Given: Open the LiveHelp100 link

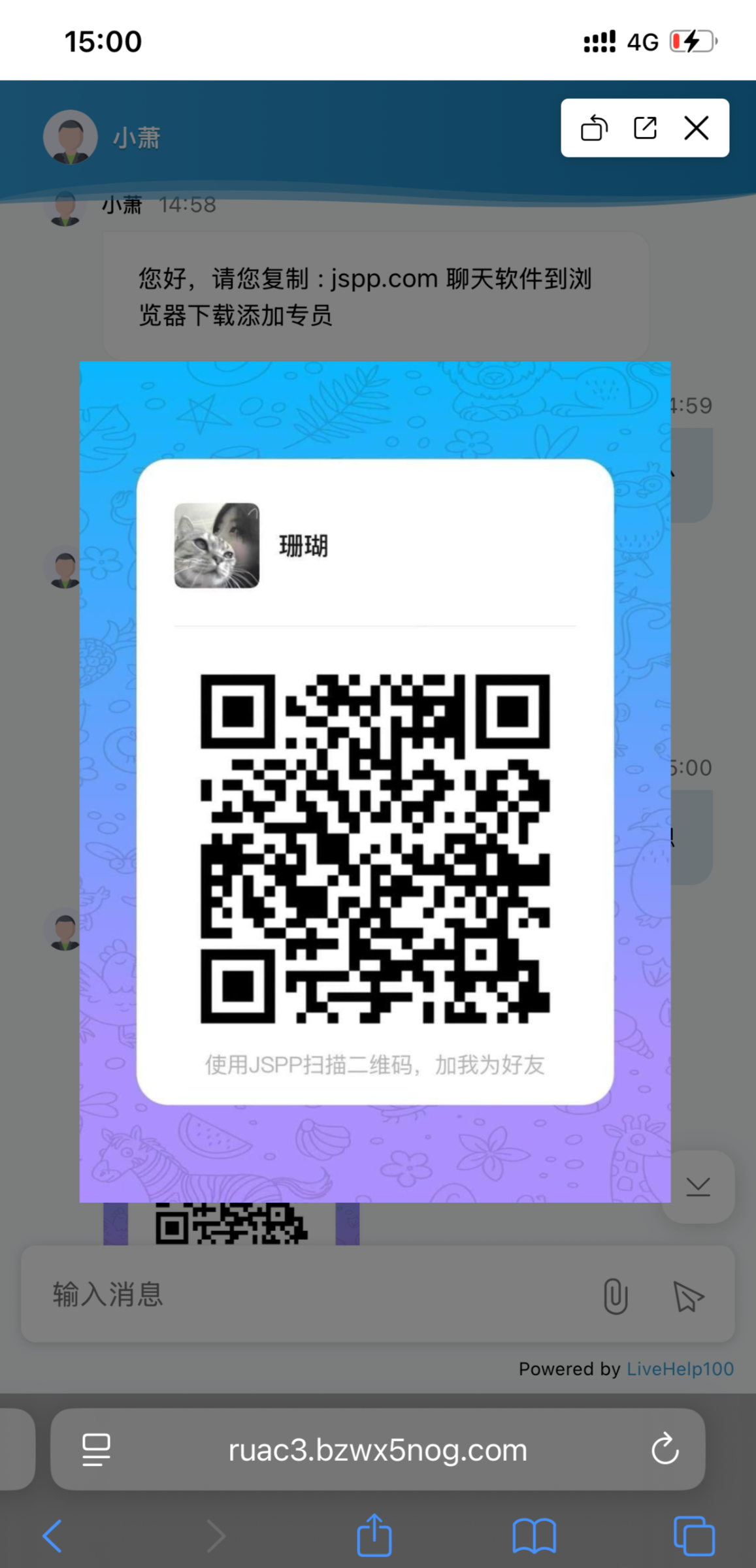Looking at the screenshot, I should (x=680, y=1369).
